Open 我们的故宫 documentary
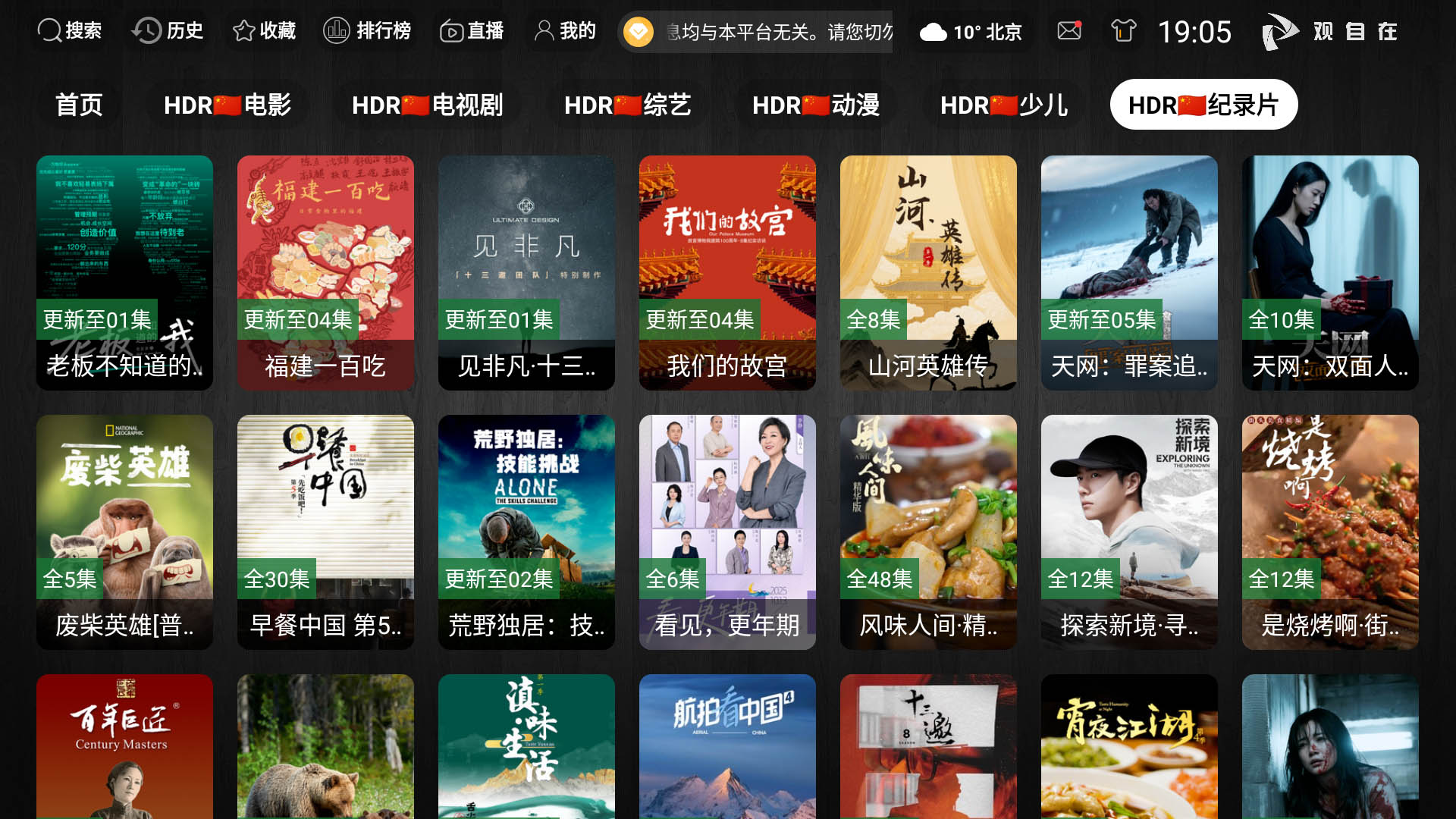The height and width of the screenshot is (819, 1456). point(727,273)
